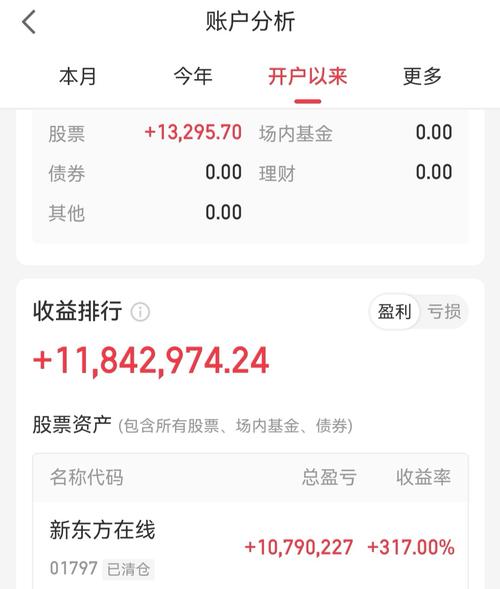Select the 开户以来 tab
The height and width of the screenshot is (589, 500).
[307, 76]
